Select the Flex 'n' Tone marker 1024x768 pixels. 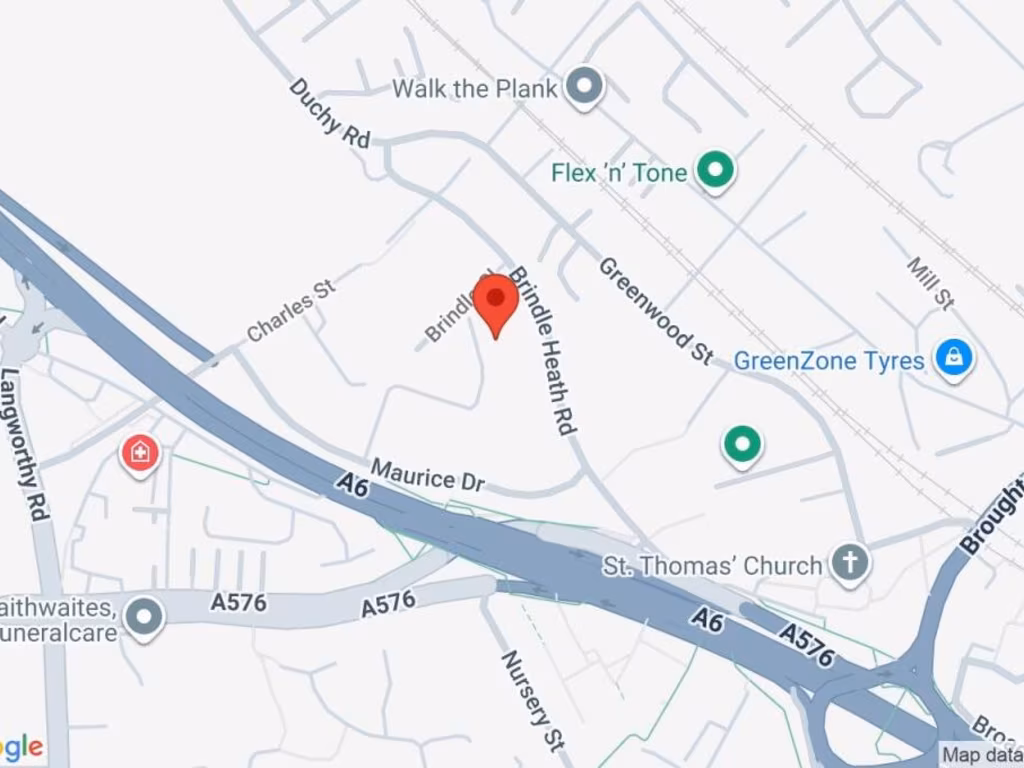715,171
